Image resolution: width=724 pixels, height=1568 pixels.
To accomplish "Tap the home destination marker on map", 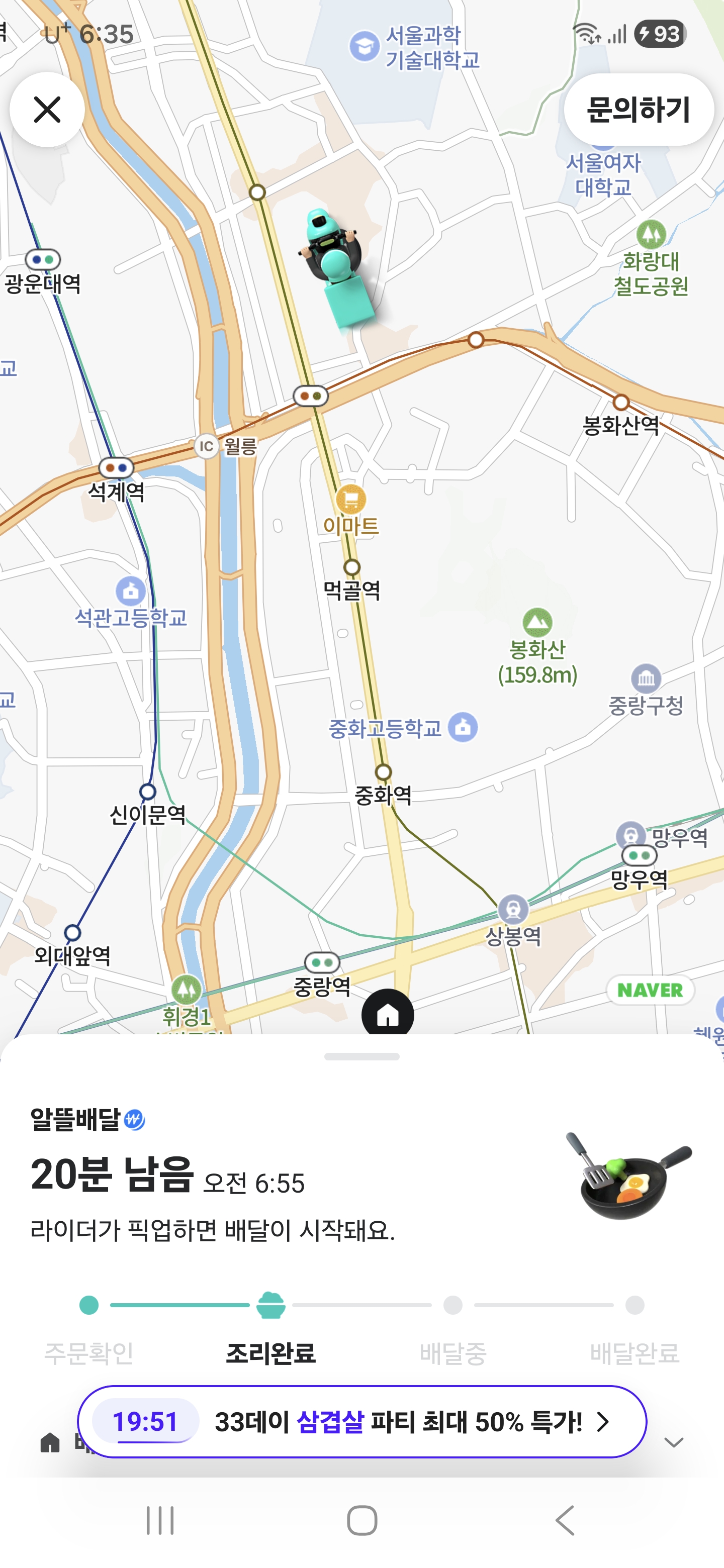I will click(x=388, y=1014).
